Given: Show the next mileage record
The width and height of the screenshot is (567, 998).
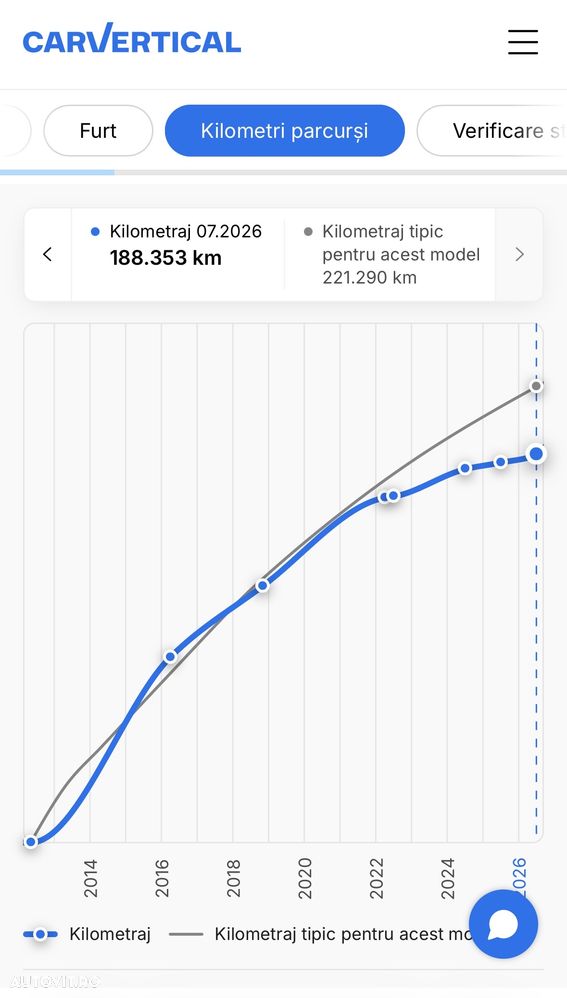Looking at the screenshot, I should [x=519, y=255].
